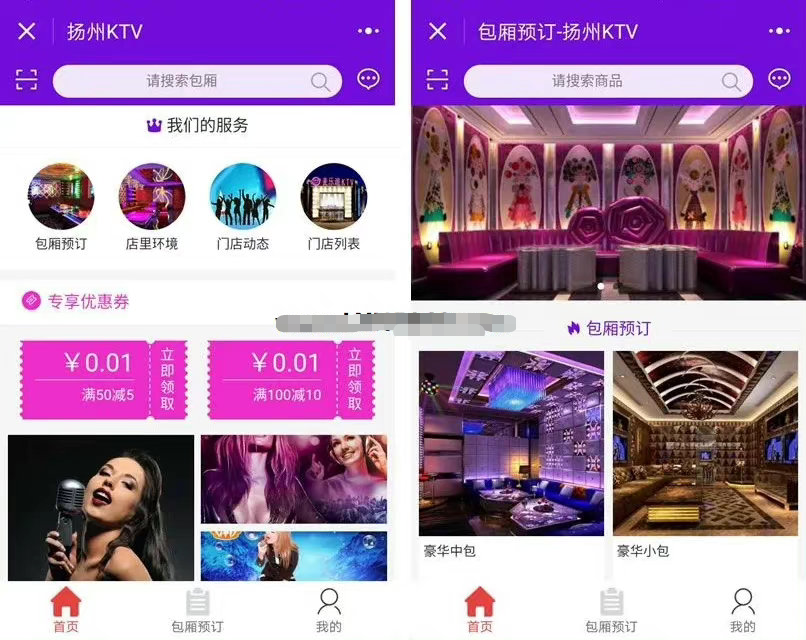Tap the 请搜索商品 search box
The image size is (806, 640).
(606, 81)
